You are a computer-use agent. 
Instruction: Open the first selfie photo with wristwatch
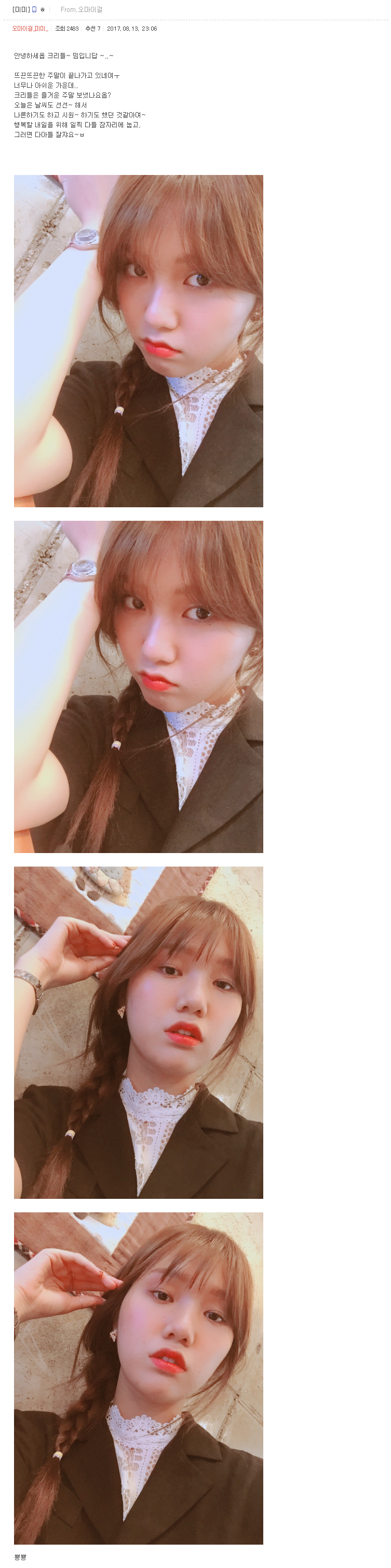tap(138, 341)
